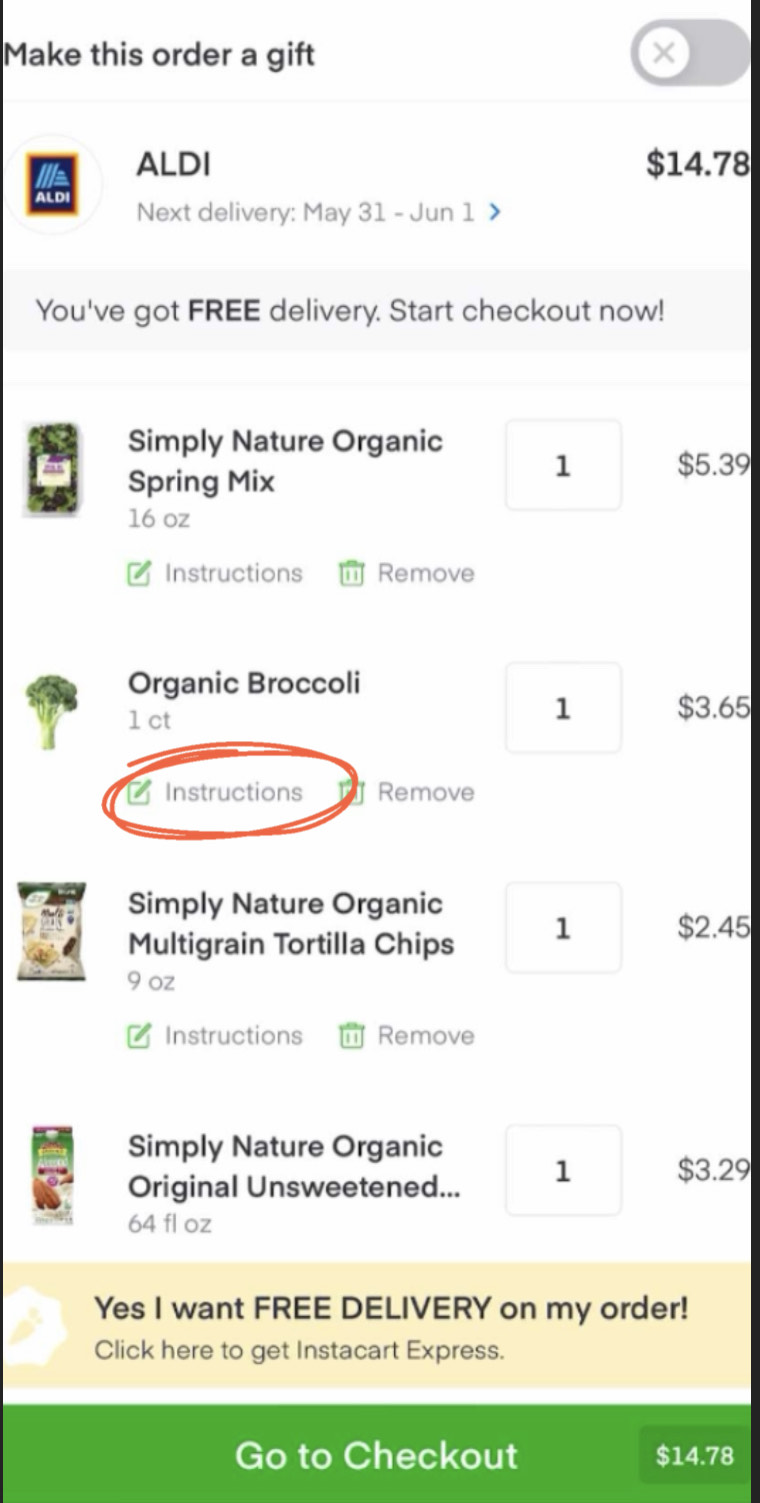Open the quantity selector for Spring Mix
This screenshot has height=1503, width=760.
tap(563, 466)
